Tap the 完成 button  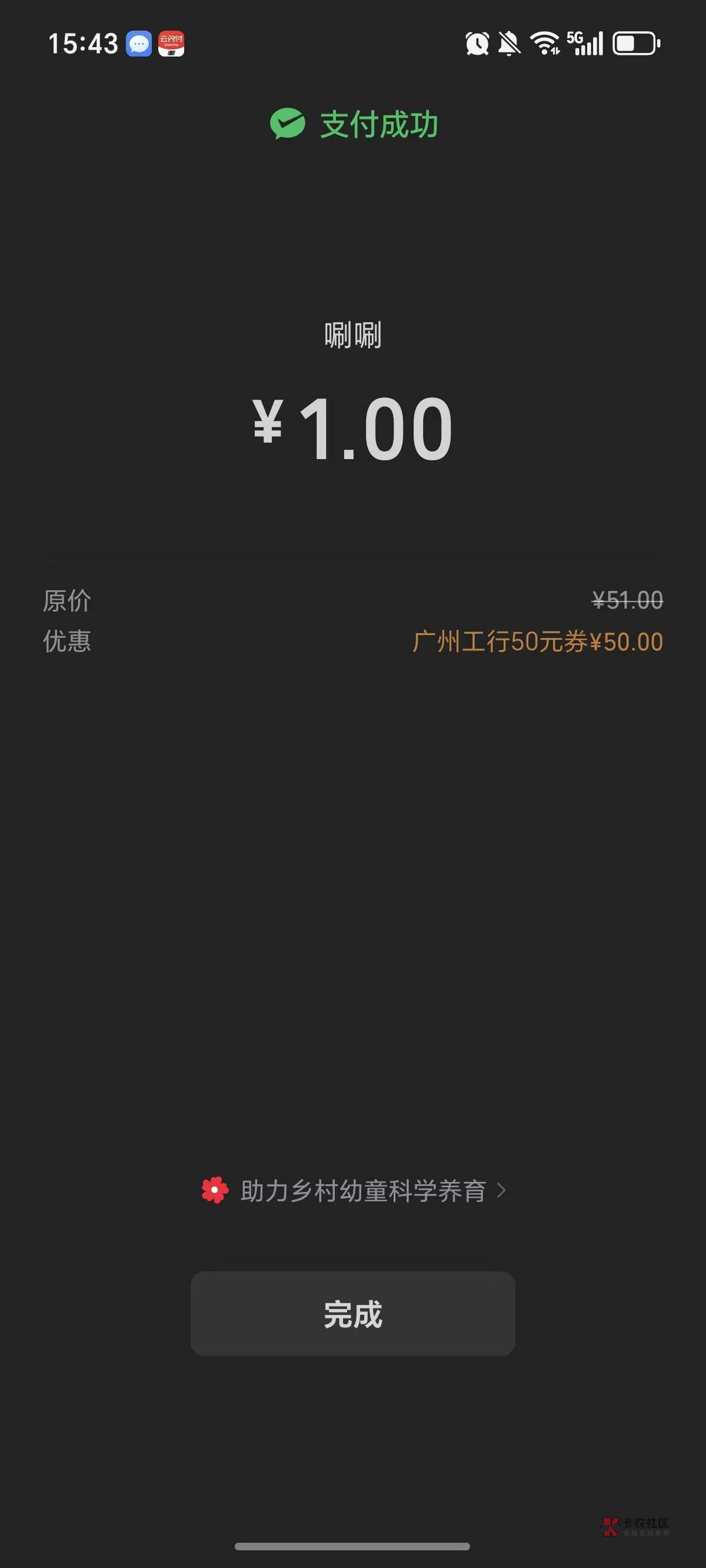point(352,1314)
